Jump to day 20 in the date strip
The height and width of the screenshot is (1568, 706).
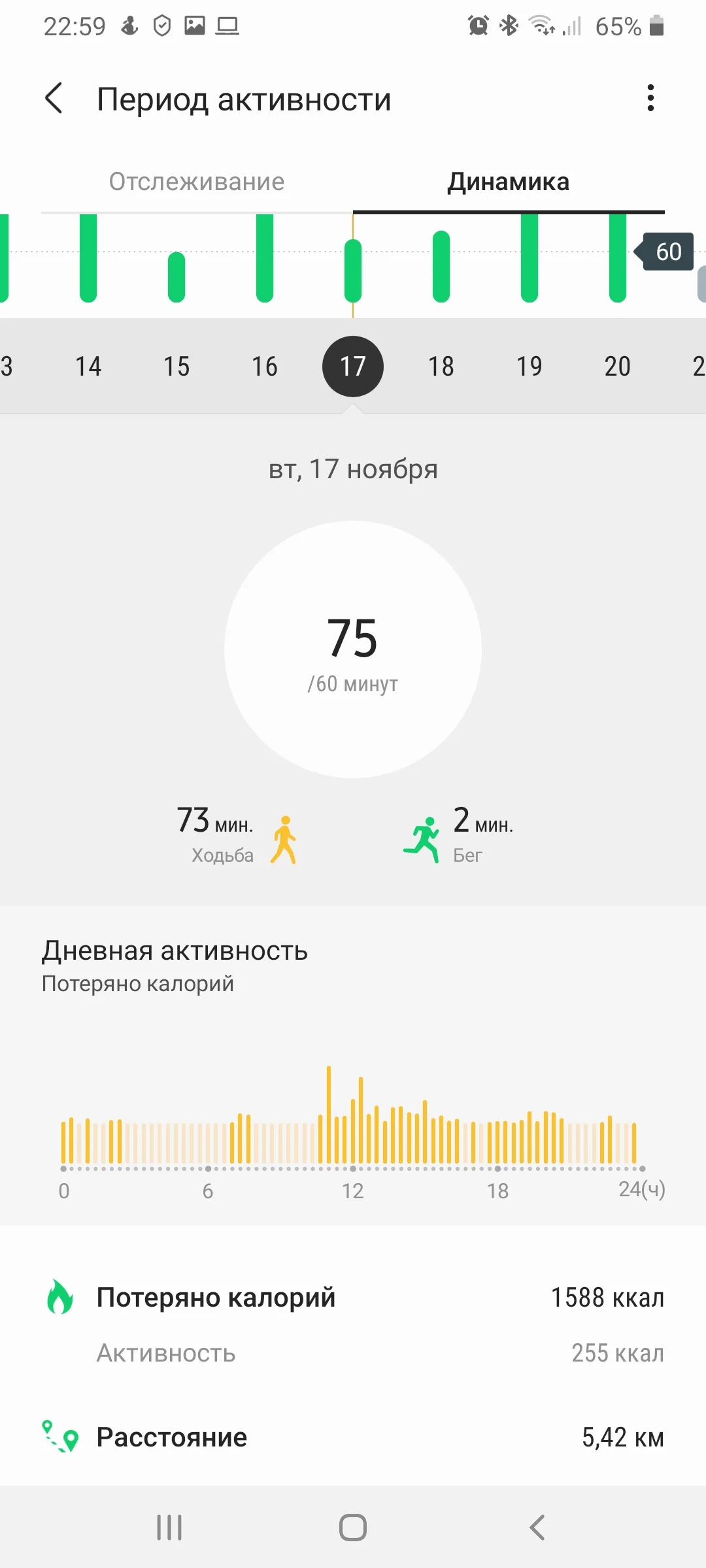(x=618, y=367)
